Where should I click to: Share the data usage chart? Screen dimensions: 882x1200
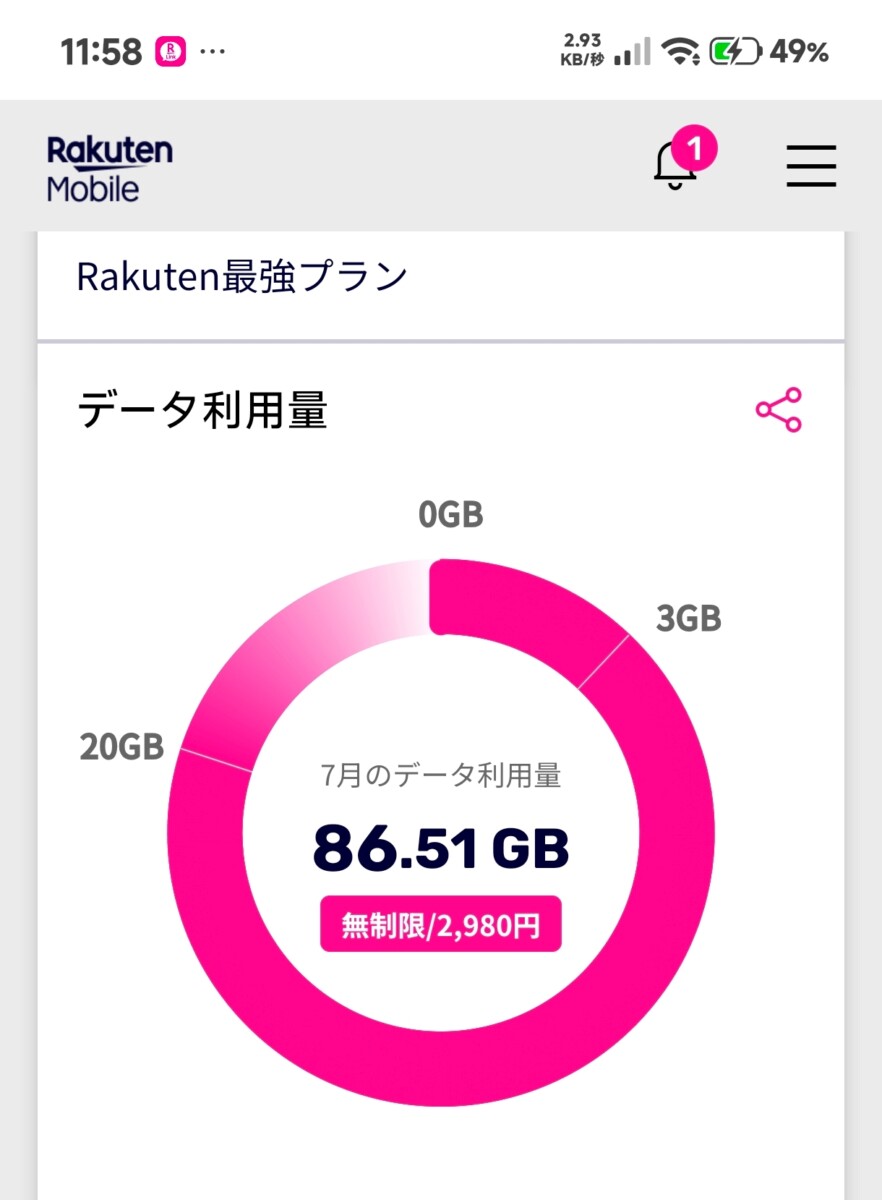point(779,409)
